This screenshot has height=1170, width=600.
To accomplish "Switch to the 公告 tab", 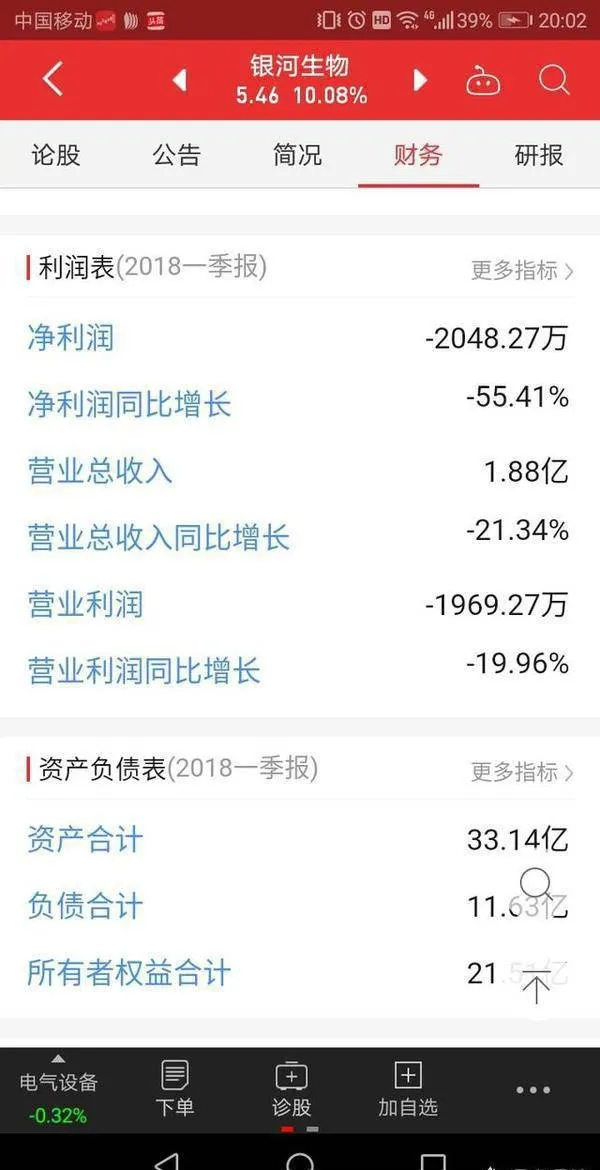I will pos(177,155).
